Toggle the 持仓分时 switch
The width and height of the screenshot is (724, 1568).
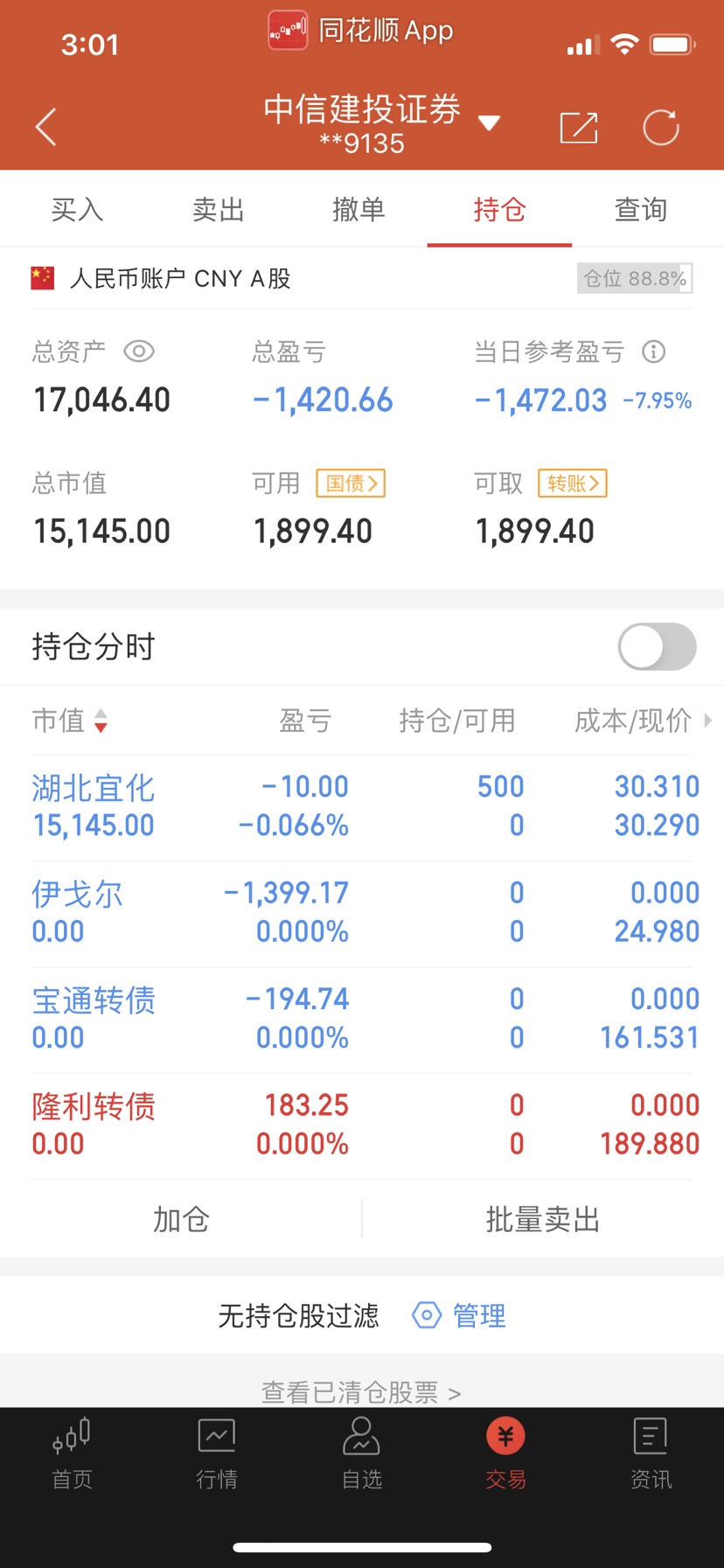pos(657,647)
